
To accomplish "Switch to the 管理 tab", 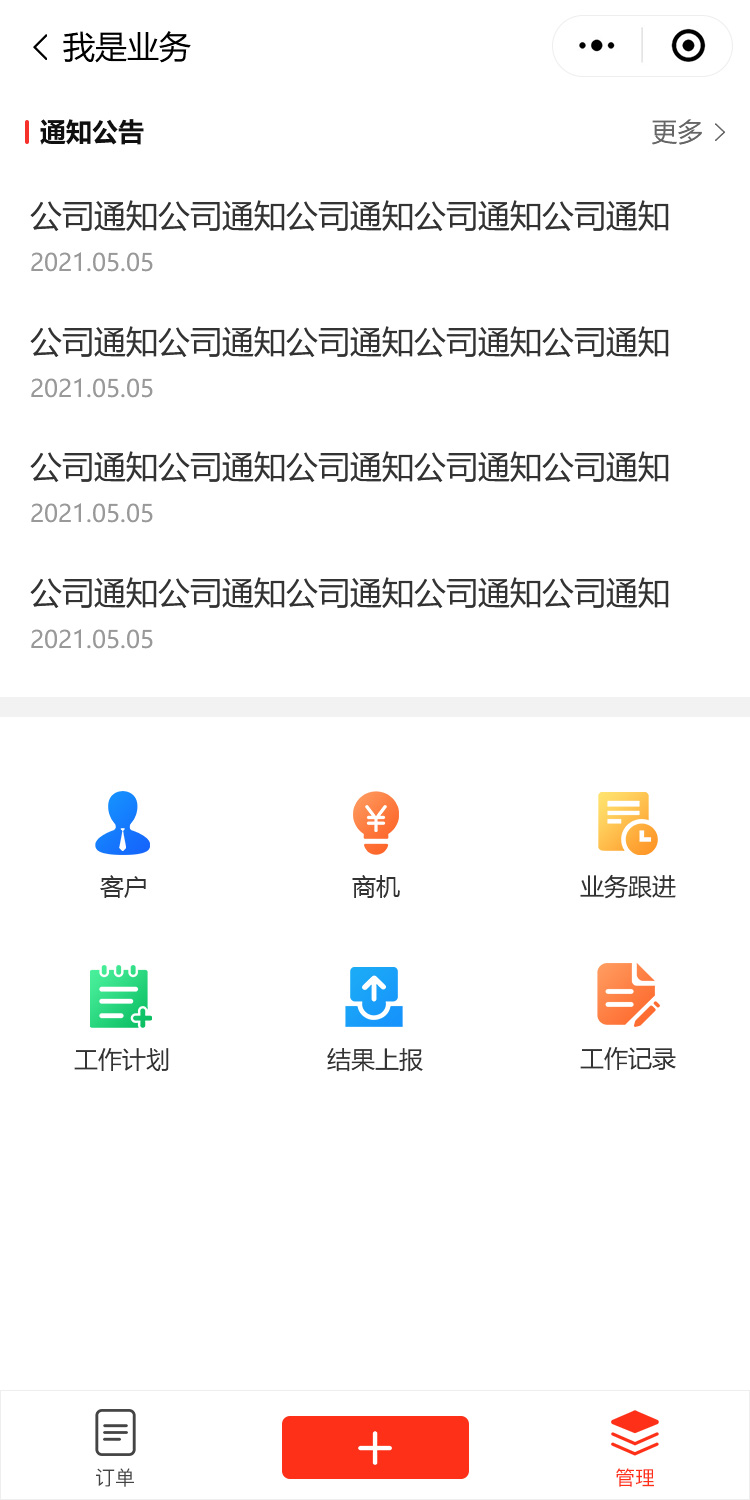I will [x=635, y=1446].
